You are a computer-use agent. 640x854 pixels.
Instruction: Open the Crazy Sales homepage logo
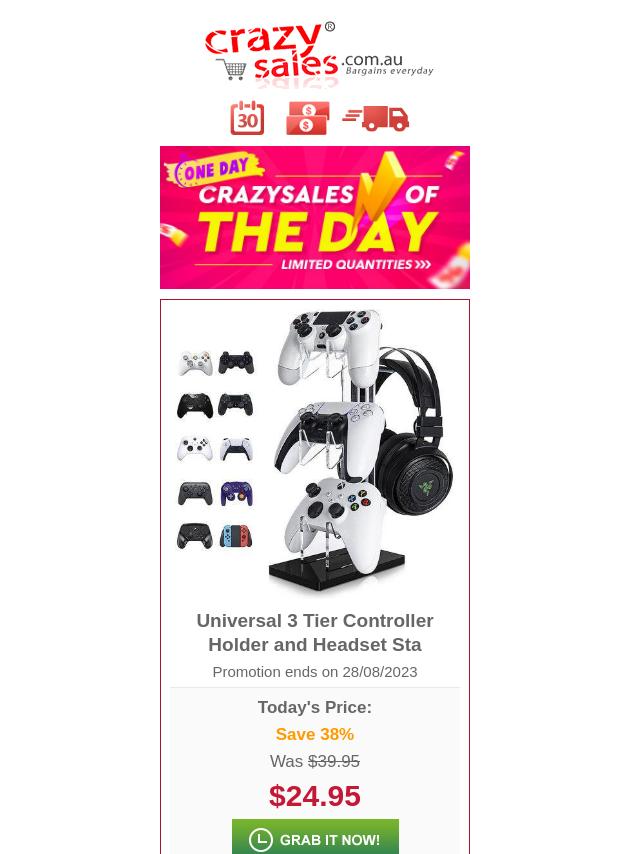click(x=318, y=54)
